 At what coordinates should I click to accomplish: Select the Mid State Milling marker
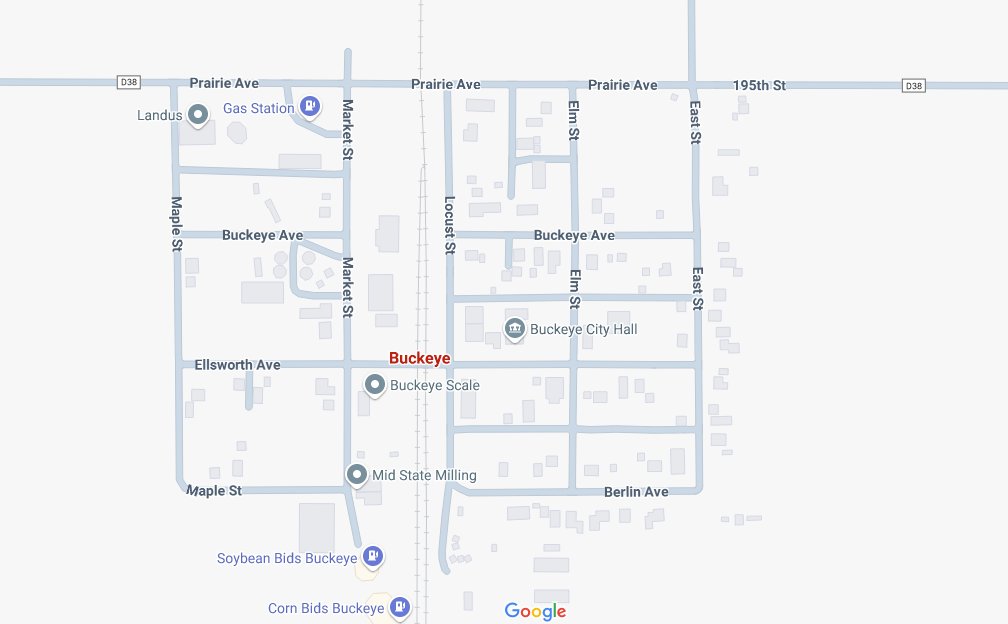(x=357, y=474)
